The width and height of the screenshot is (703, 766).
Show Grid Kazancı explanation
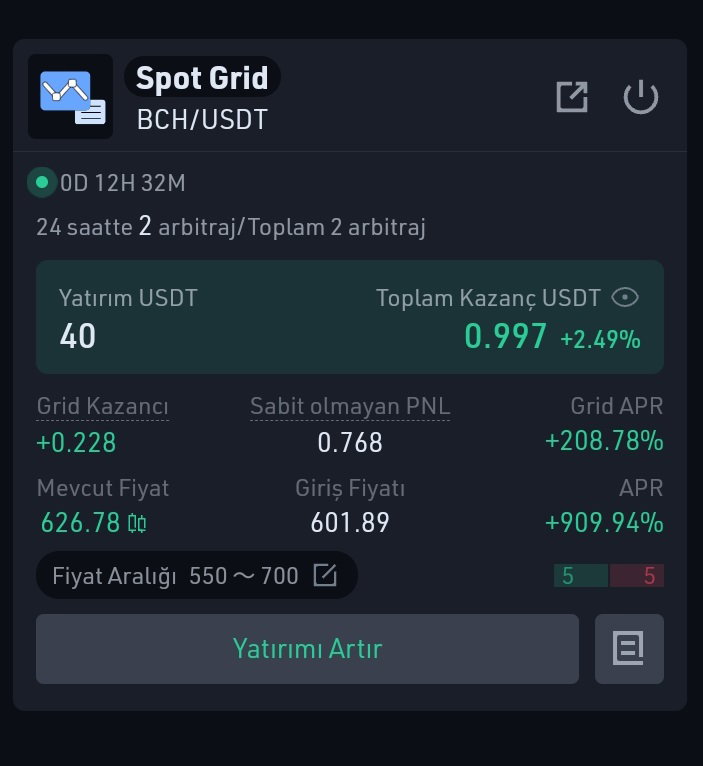click(103, 406)
